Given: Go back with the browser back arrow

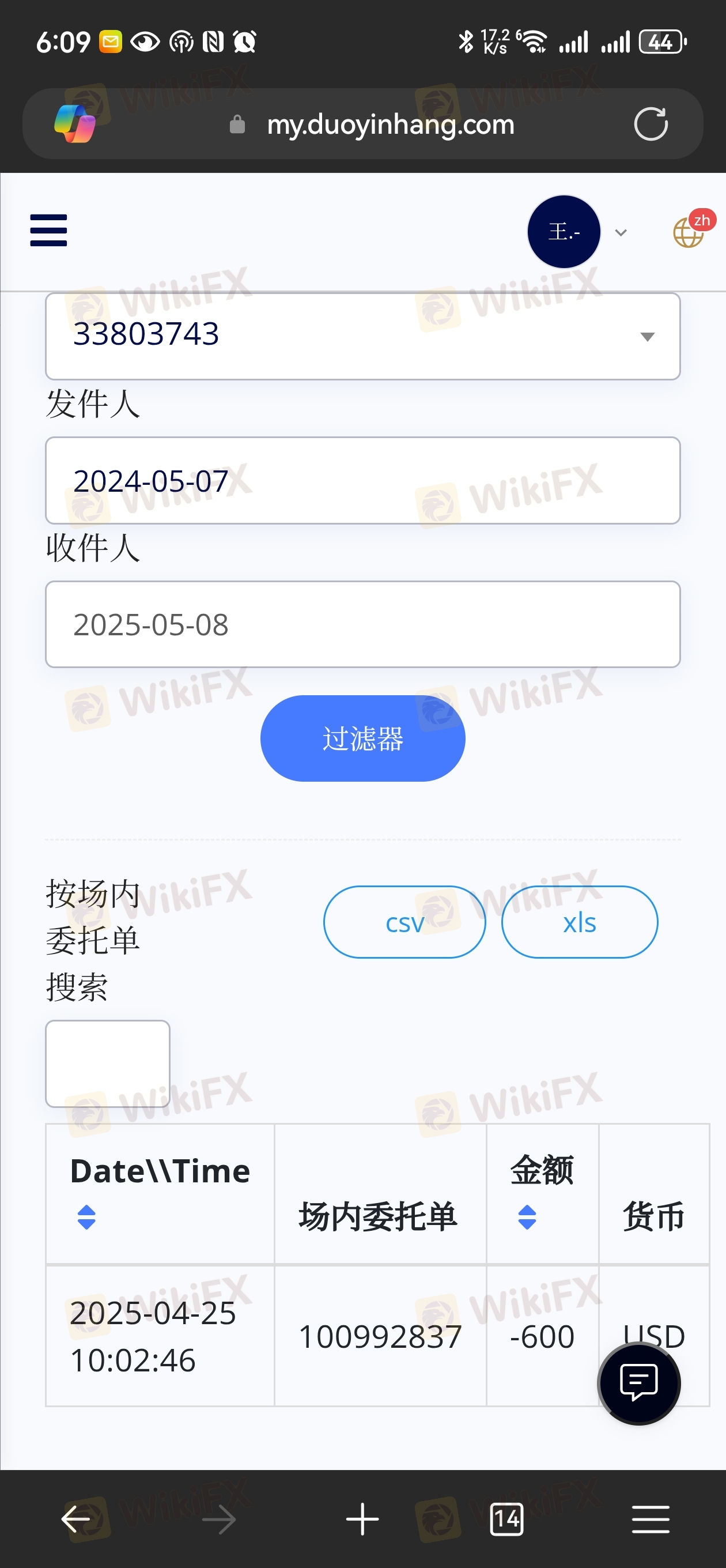Looking at the screenshot, I should [76, 1520].
